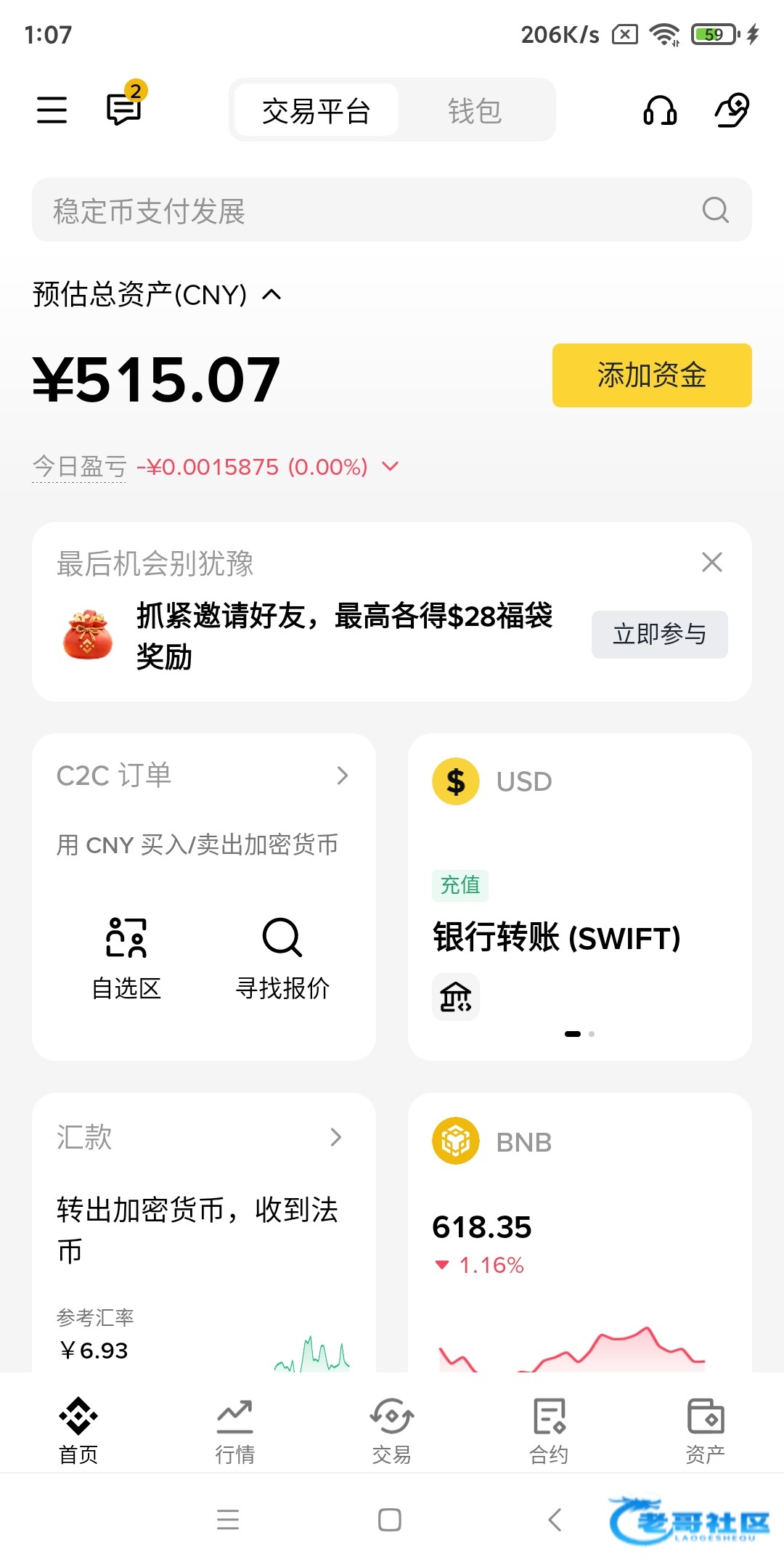Open the messages icon with badge 2

coord(124,108)
